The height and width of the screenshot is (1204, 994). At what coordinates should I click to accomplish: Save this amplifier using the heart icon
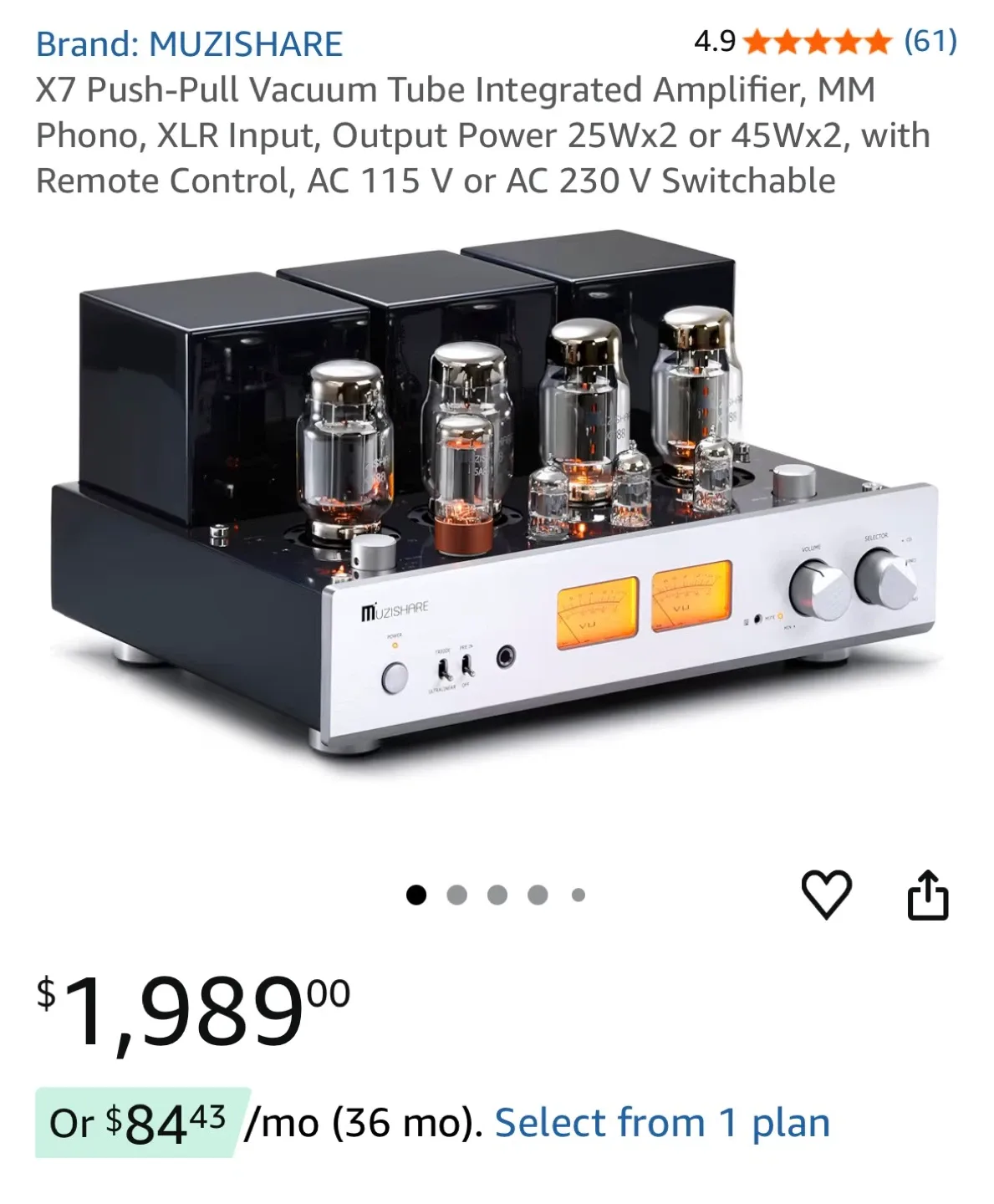828,896
